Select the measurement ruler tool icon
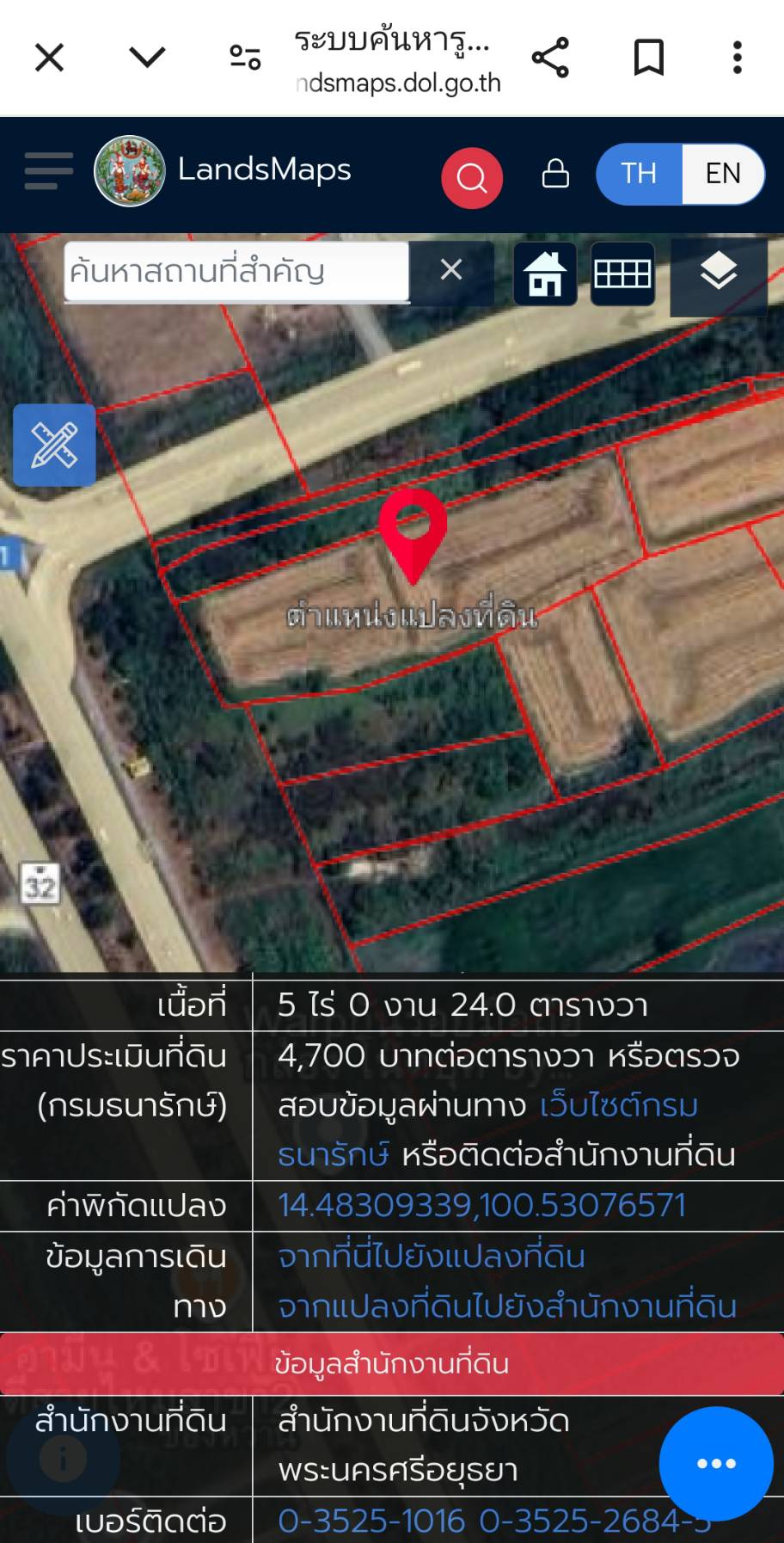784x1543 pixels. tap(53, 445)
